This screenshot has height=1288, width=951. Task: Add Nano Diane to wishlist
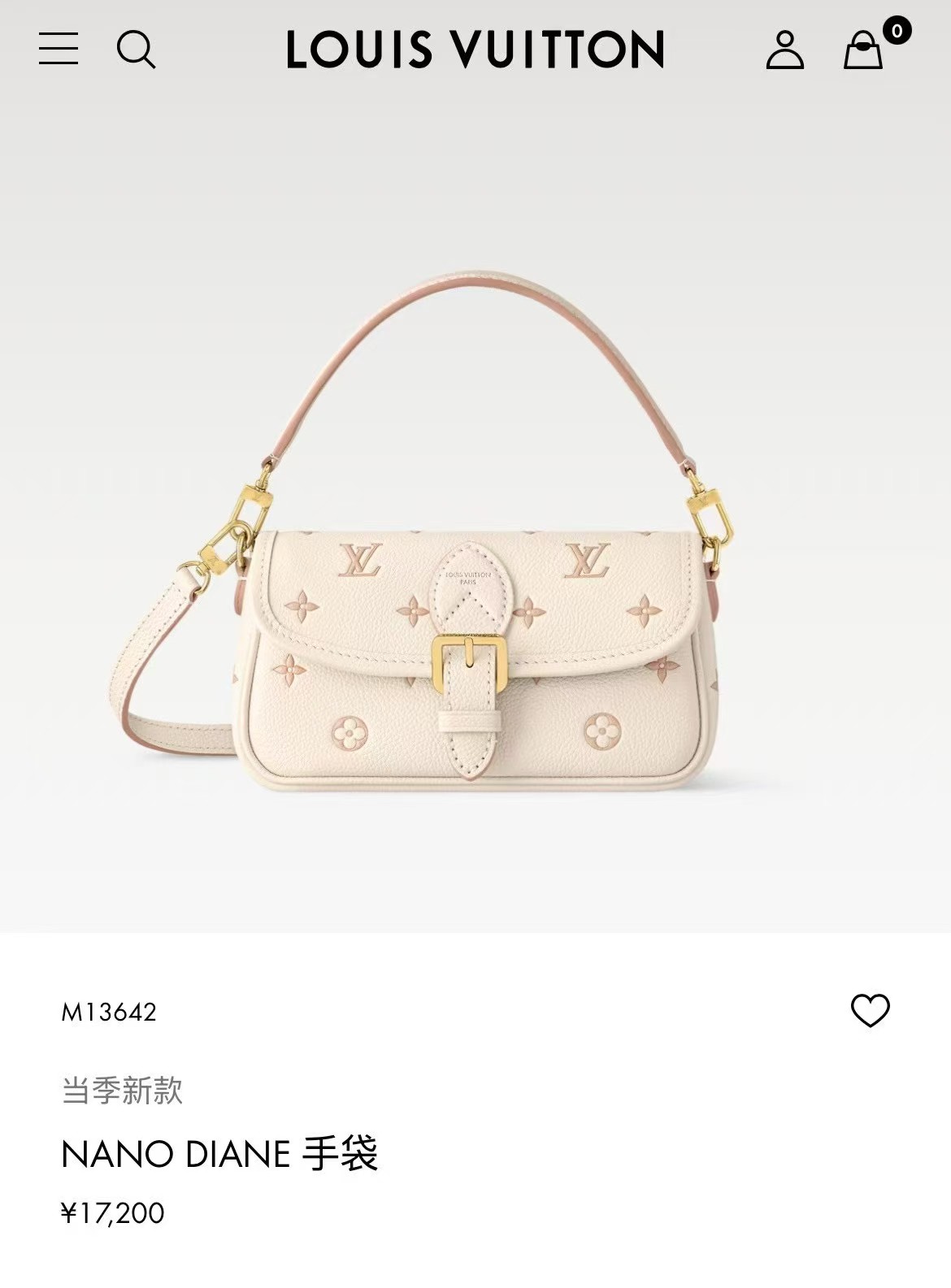click(x=870, y=1011)
